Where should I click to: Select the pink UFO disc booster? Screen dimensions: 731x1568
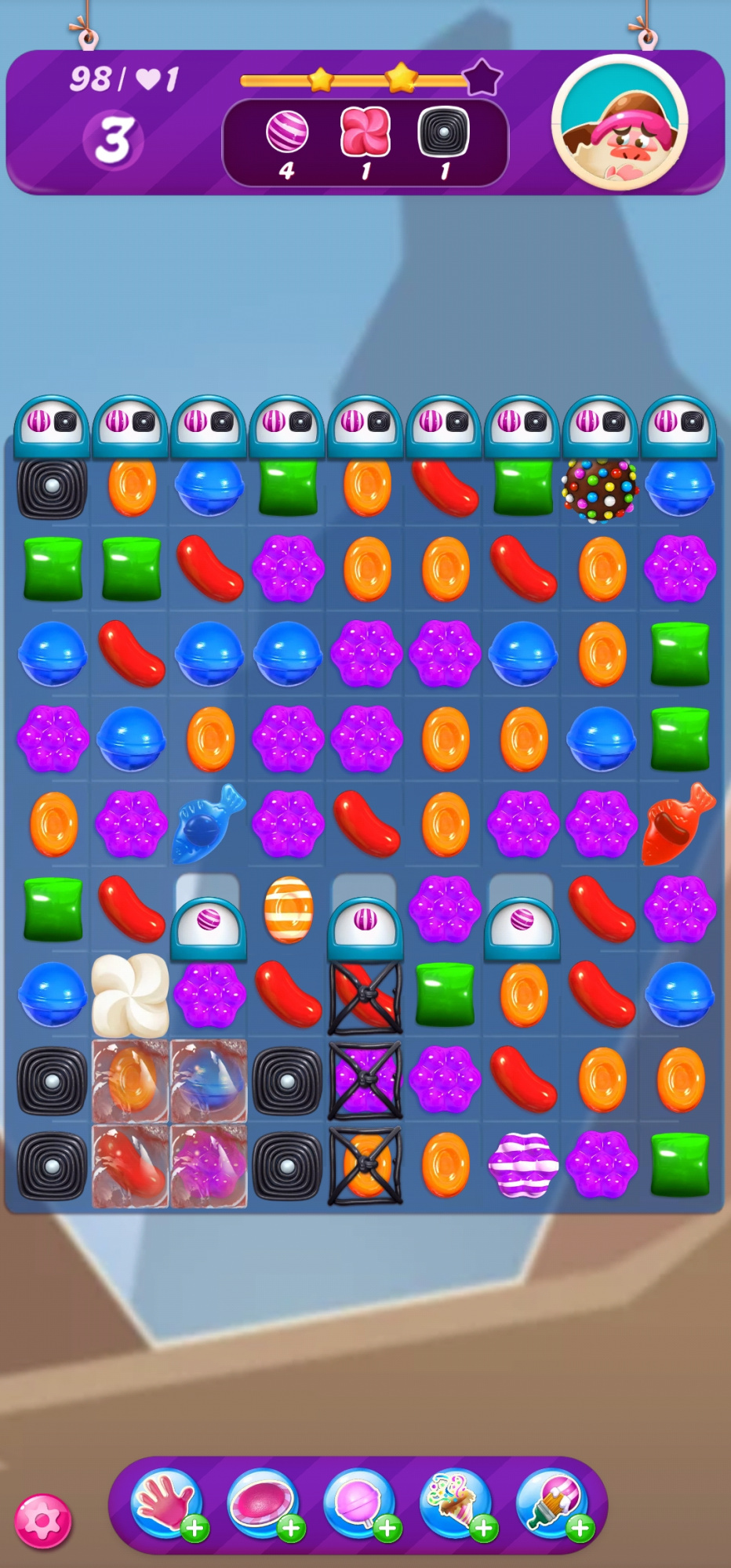263,1503
